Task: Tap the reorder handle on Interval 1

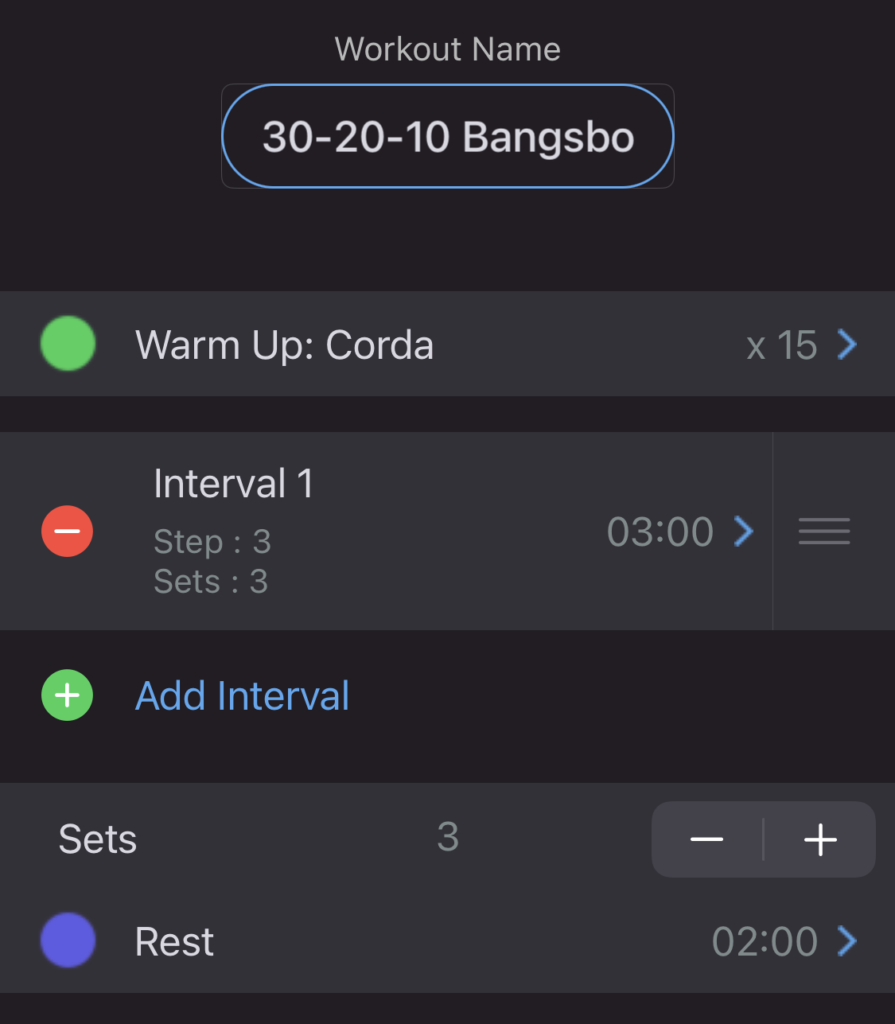Action: pyautogui.click(x=824, y=531)
